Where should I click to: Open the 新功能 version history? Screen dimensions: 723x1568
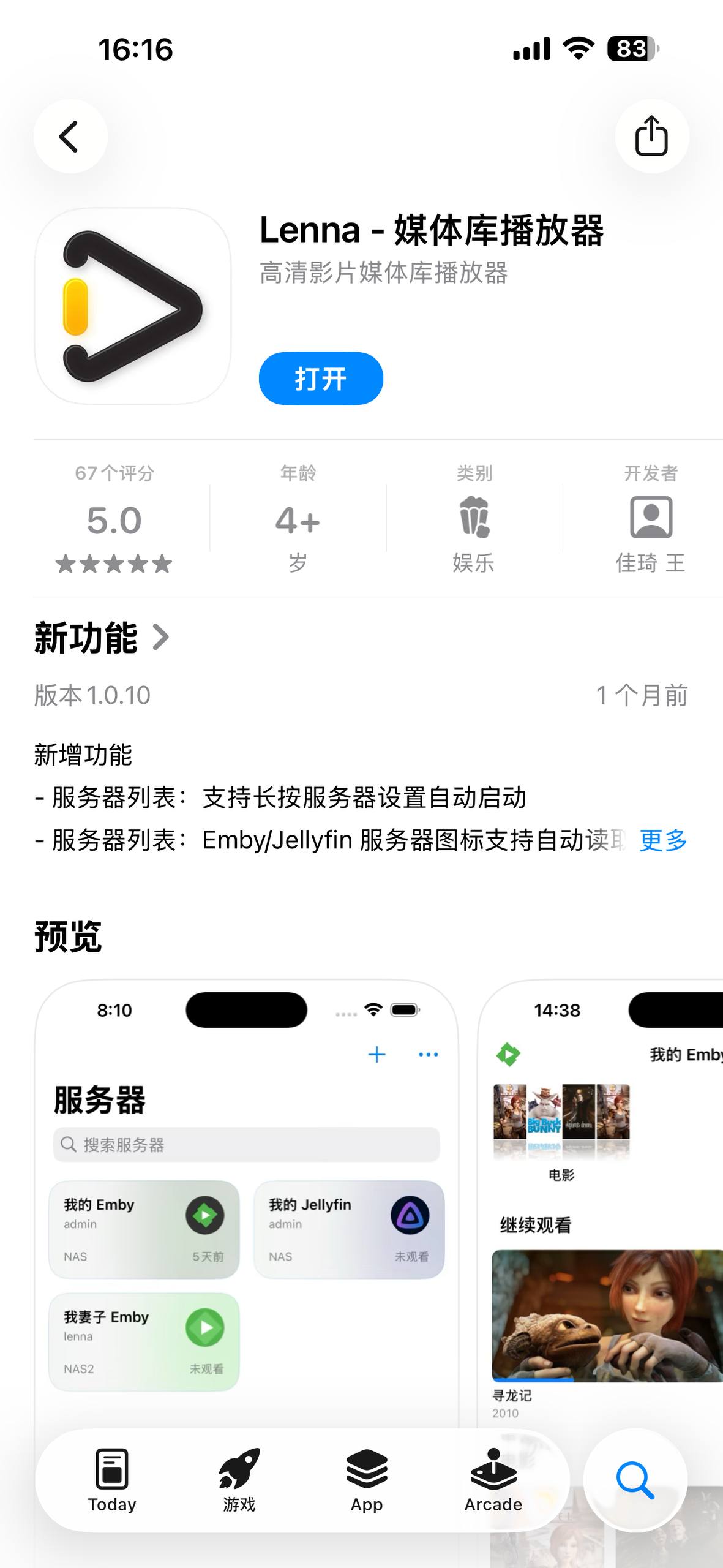(102, 638)
